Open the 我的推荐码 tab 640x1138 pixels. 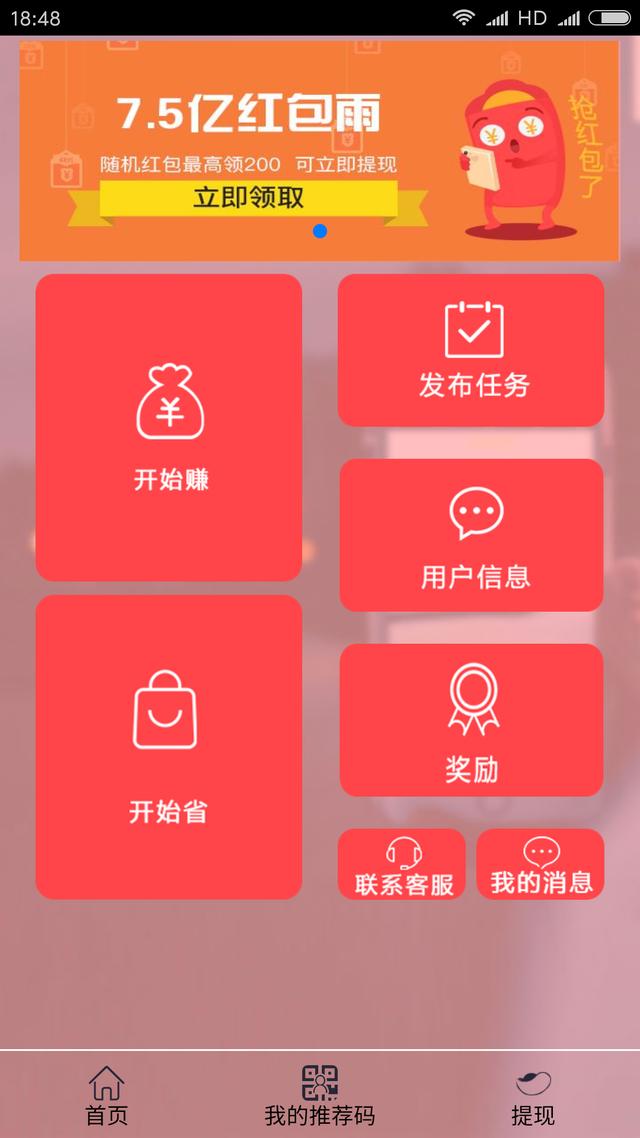(320, 1095)
